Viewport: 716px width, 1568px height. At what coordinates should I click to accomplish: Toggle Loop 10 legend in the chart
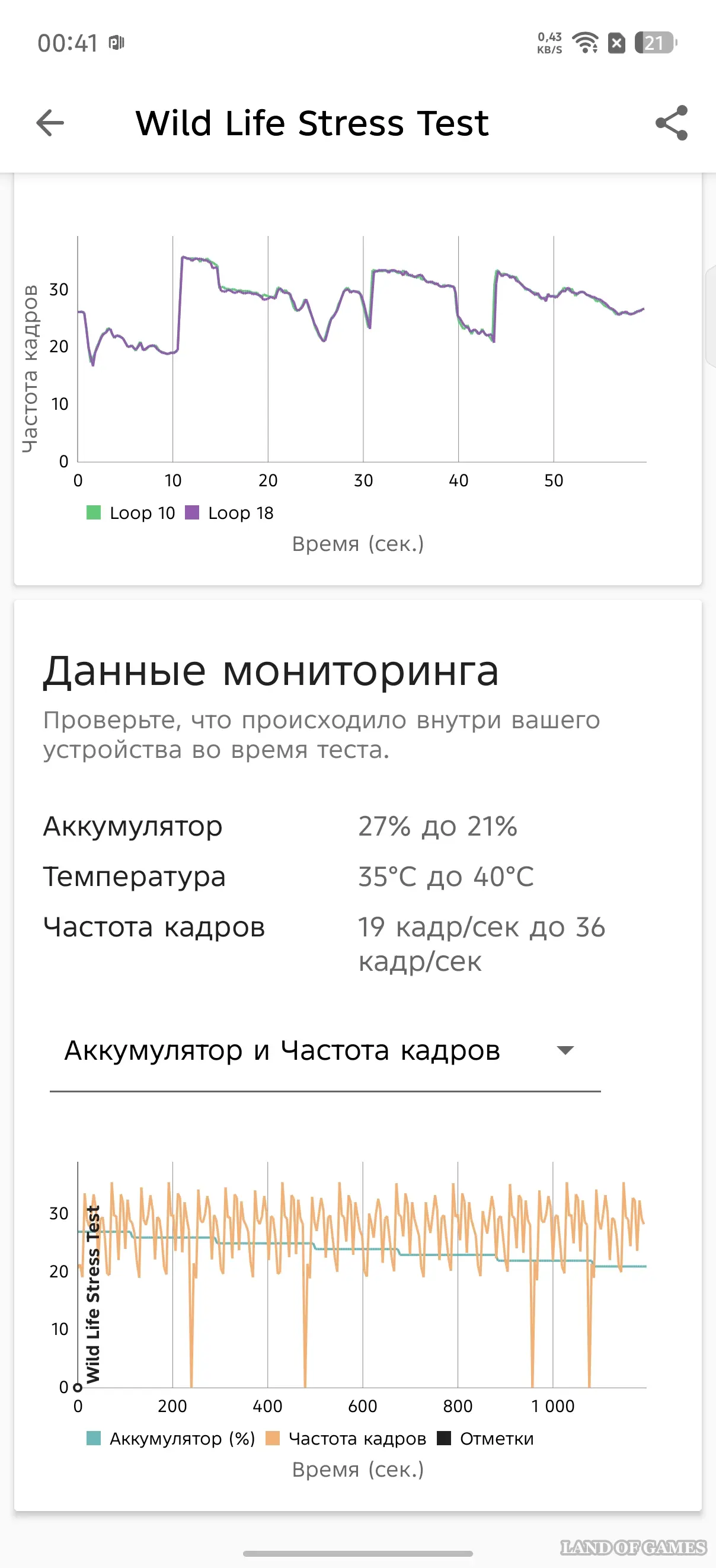(x=132, y=513)
